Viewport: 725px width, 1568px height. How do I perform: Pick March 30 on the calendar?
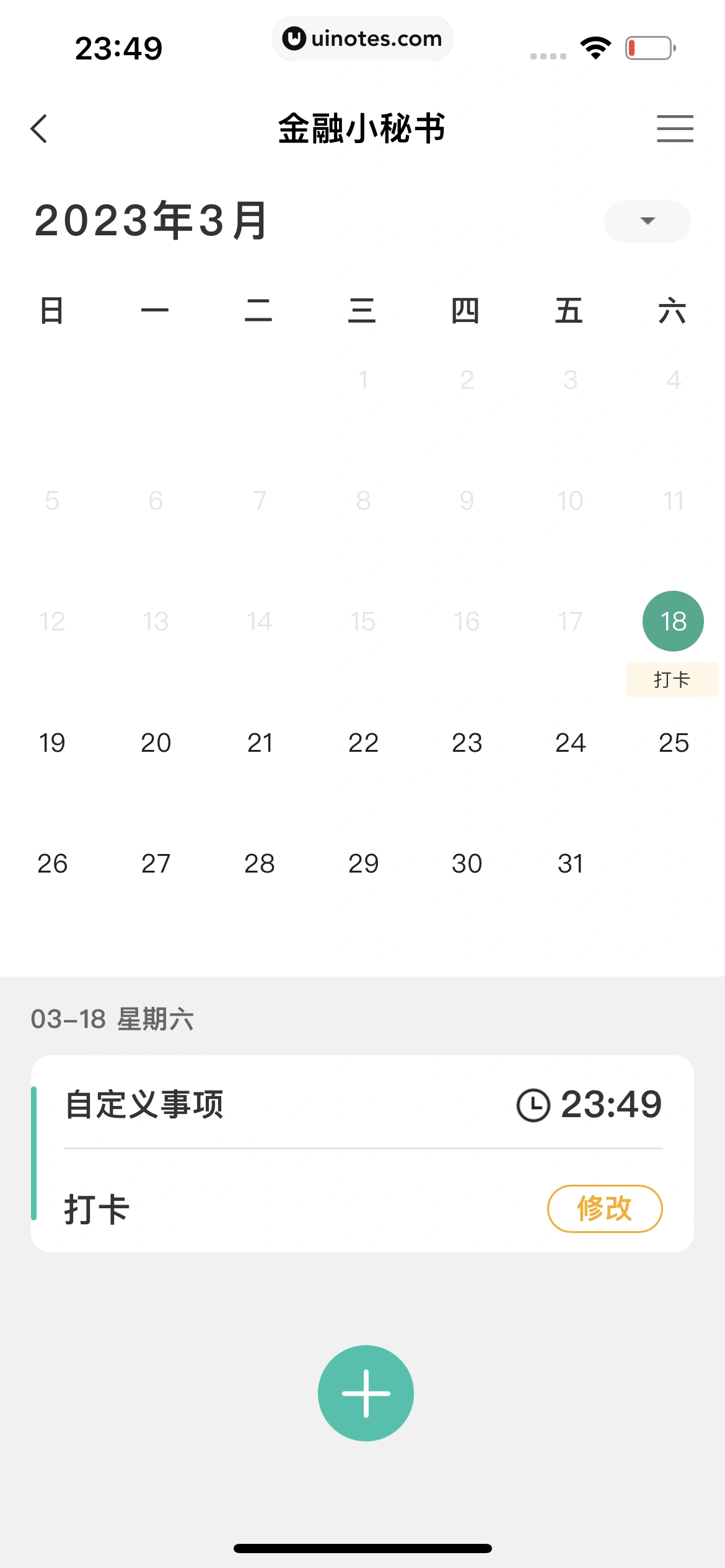(x=467, y=863)
